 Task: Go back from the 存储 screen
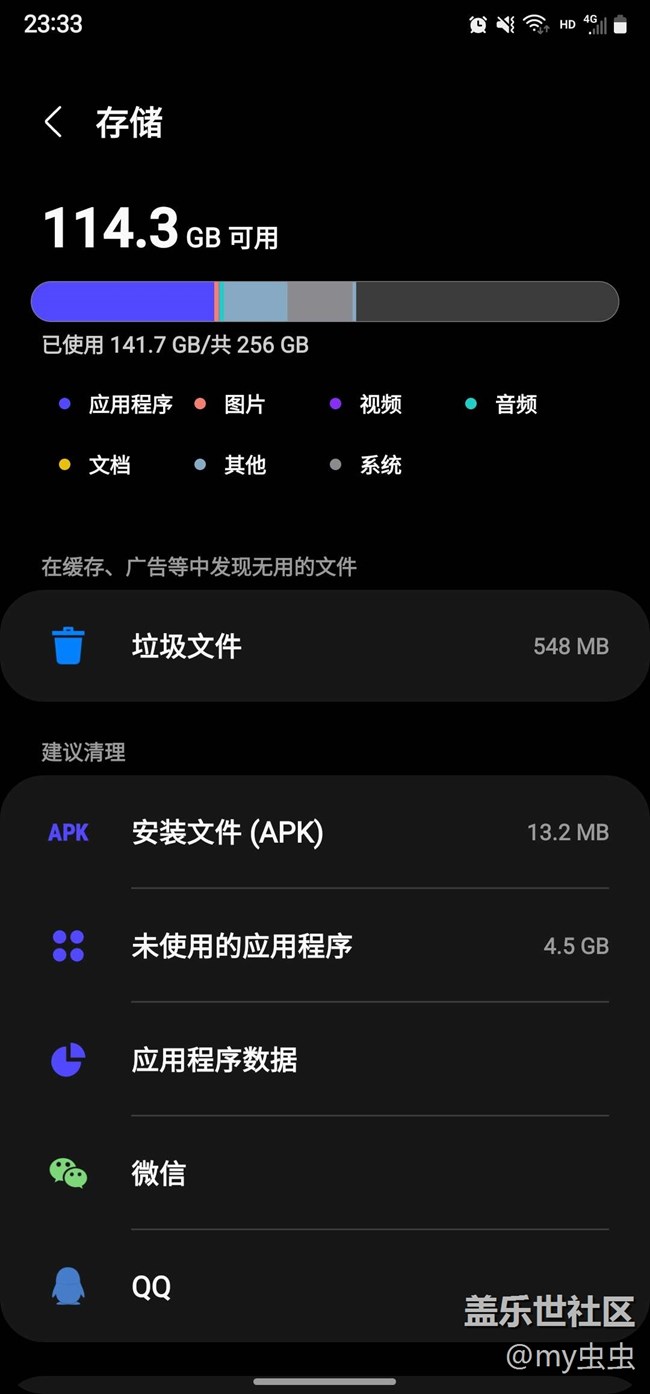(54, 123)
